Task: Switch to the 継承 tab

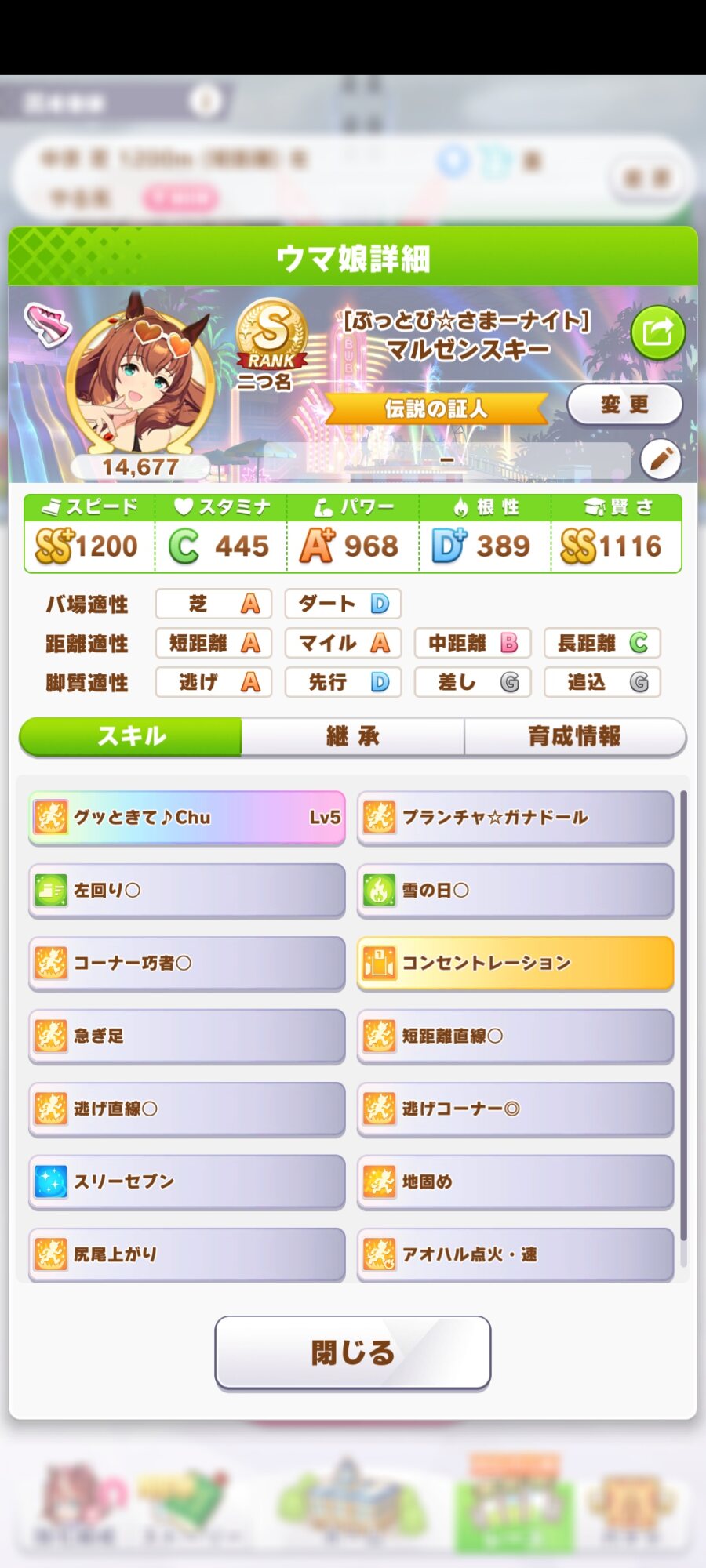Action: [x=353, y=736]
